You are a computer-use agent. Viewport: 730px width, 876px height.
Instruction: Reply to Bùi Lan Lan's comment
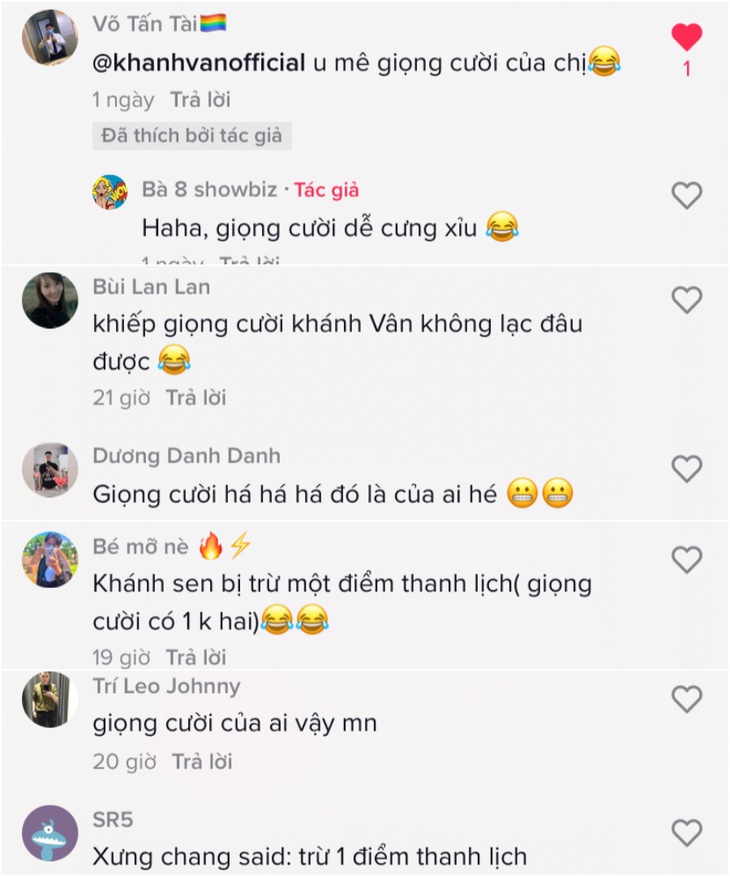pyautogui.click(x=196, y=398)
